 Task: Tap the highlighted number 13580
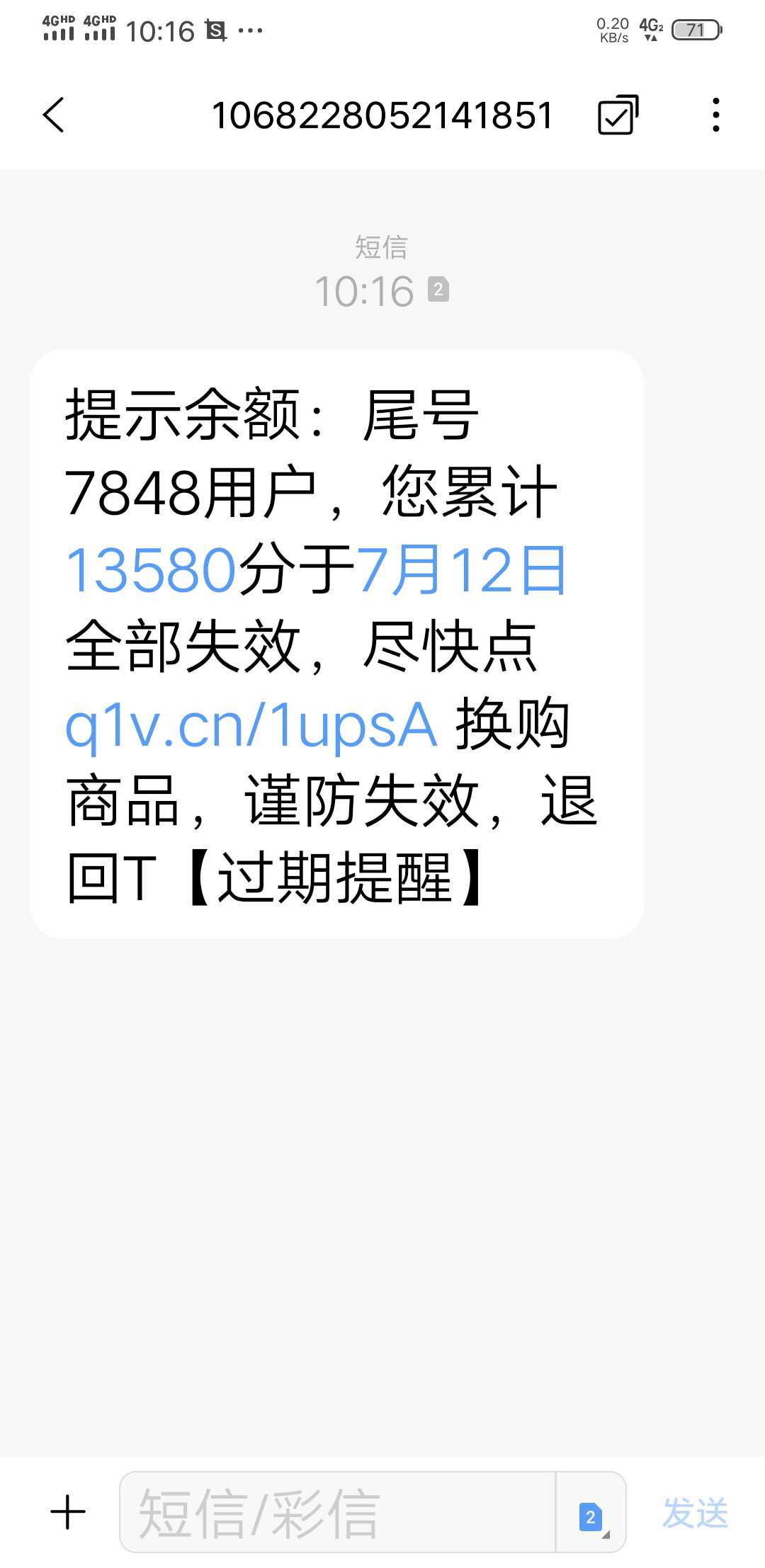(x=150, y=569)
